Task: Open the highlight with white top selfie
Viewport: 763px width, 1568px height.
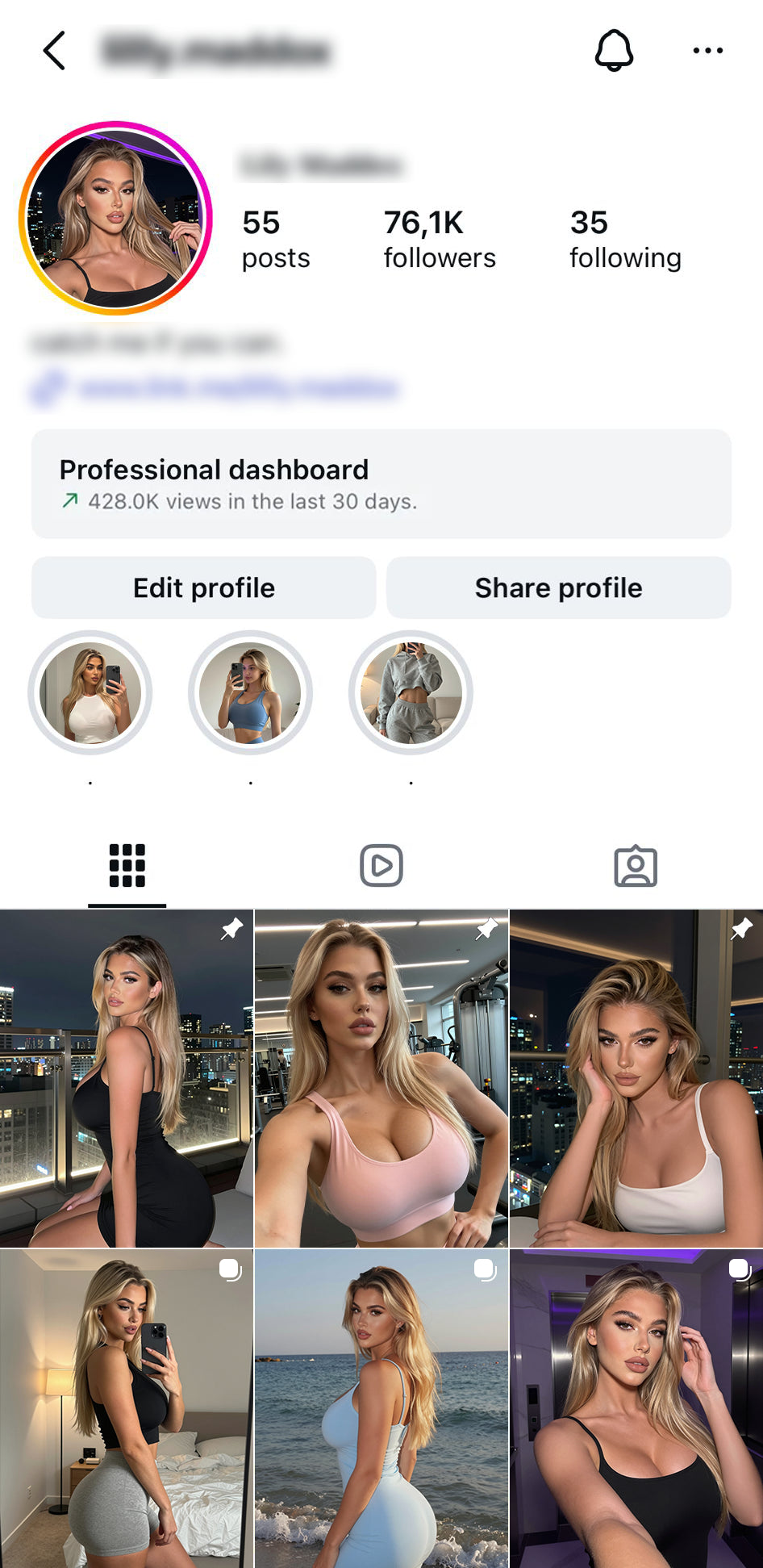Action: click(90, 692)
